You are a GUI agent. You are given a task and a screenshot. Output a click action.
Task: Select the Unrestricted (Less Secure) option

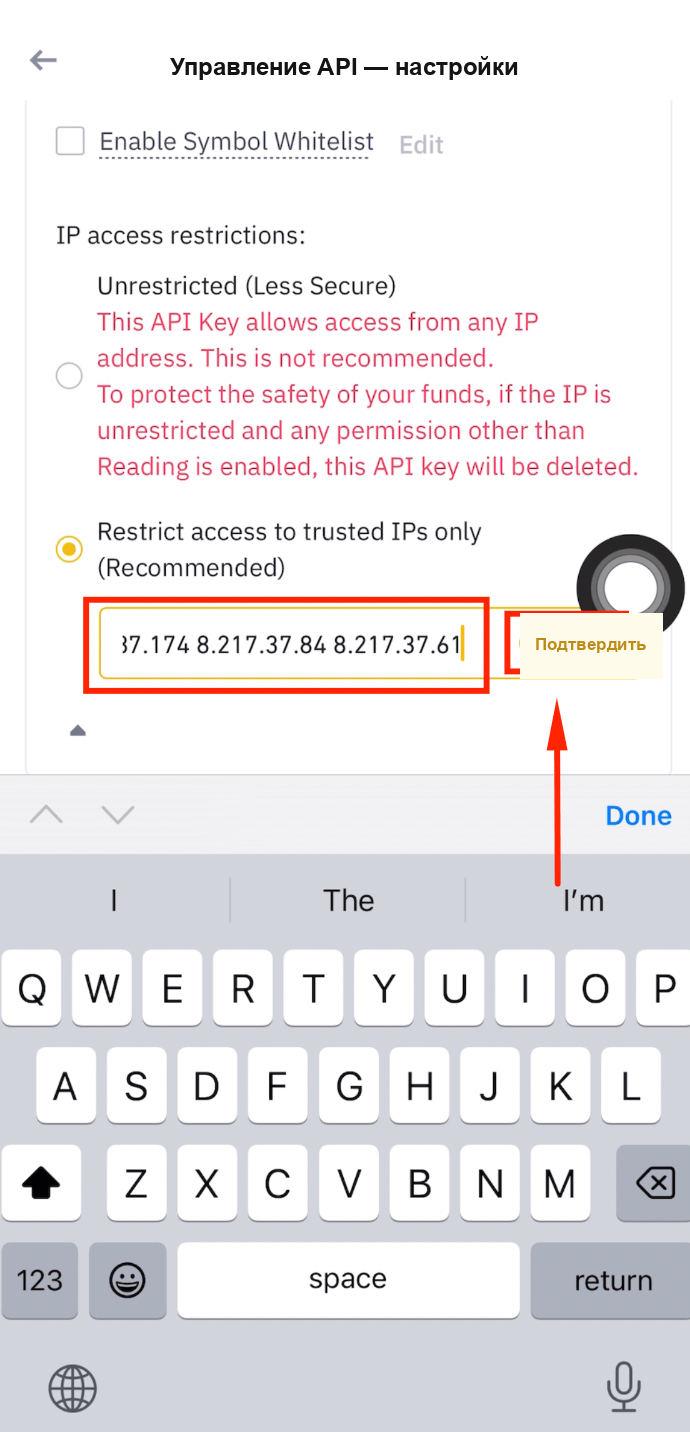pos(69,377)
